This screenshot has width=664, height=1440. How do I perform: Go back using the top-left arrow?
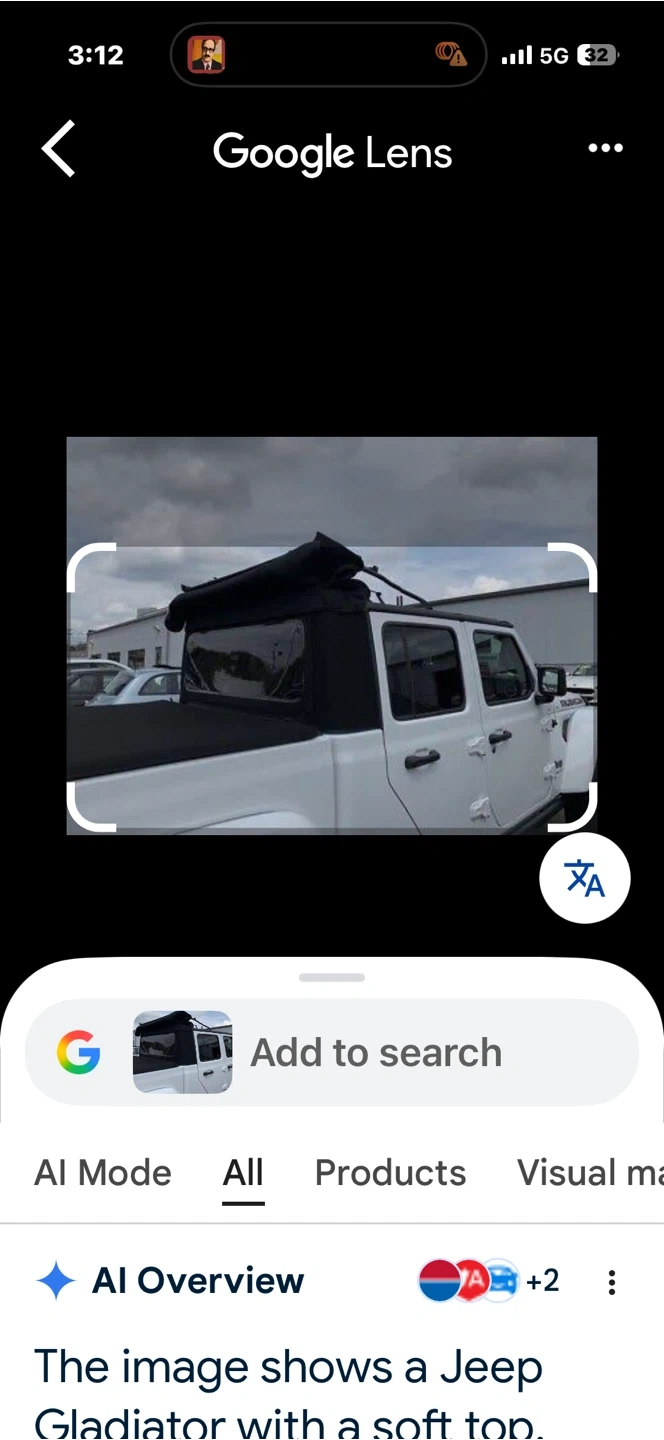coord(58,149)
